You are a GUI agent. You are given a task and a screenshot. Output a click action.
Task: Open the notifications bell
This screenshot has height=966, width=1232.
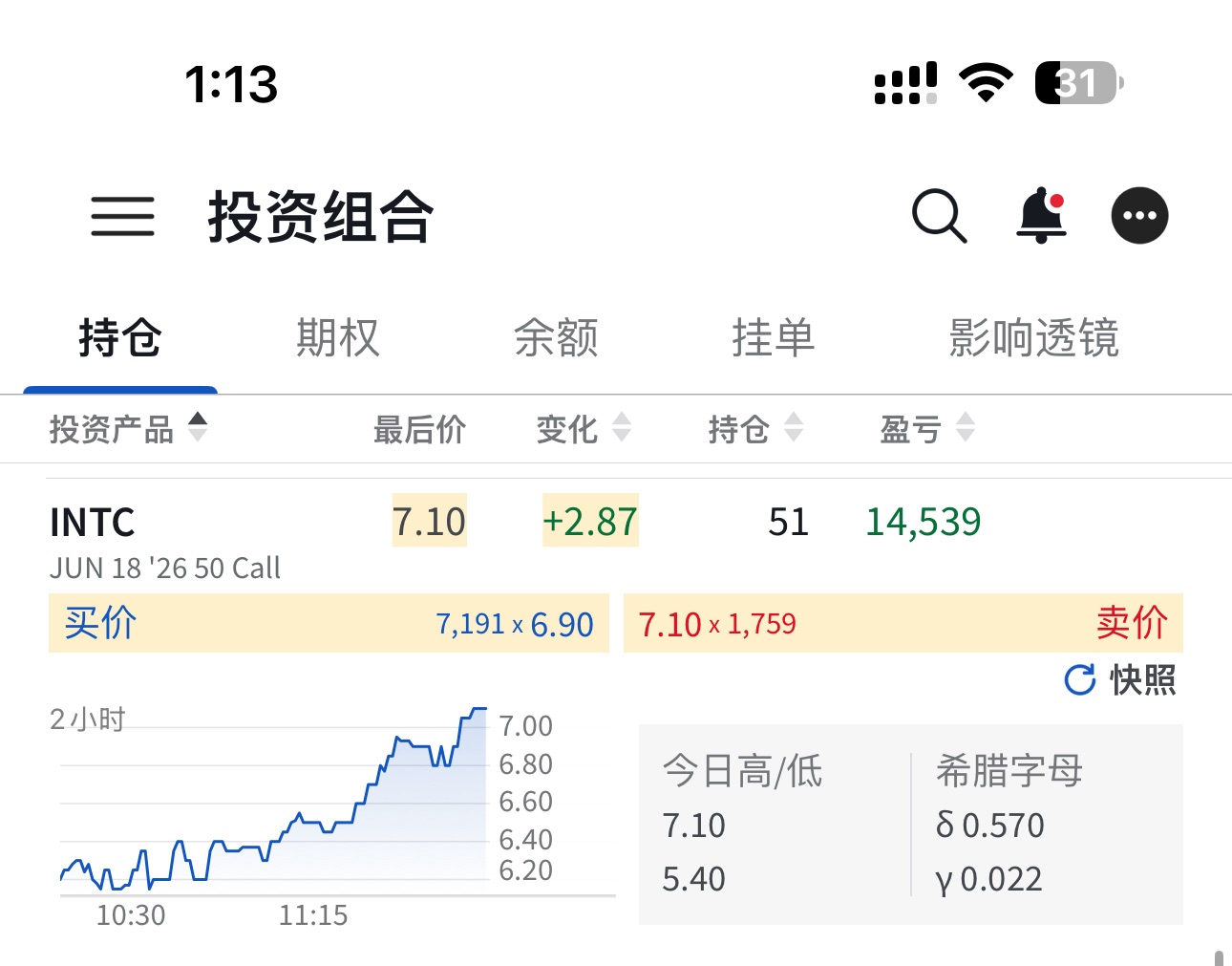1041,216
